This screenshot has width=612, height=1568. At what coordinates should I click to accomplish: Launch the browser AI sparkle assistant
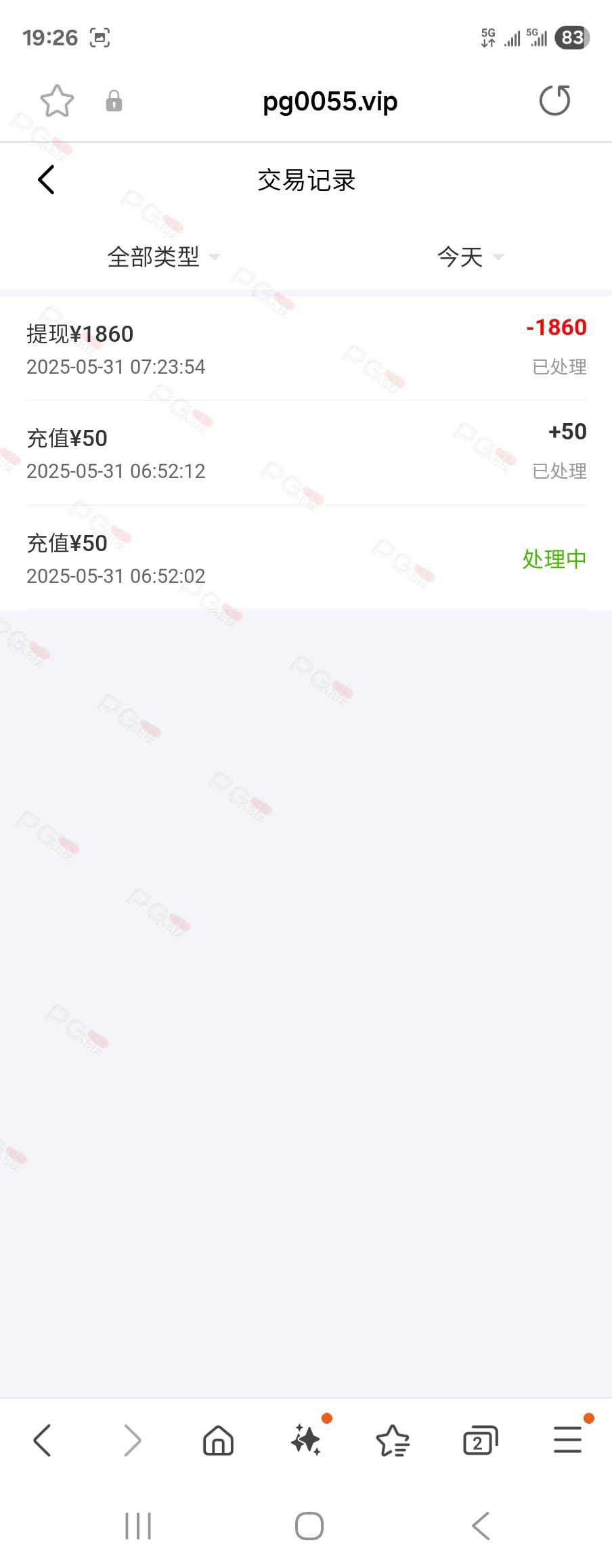click(306, 1440)
